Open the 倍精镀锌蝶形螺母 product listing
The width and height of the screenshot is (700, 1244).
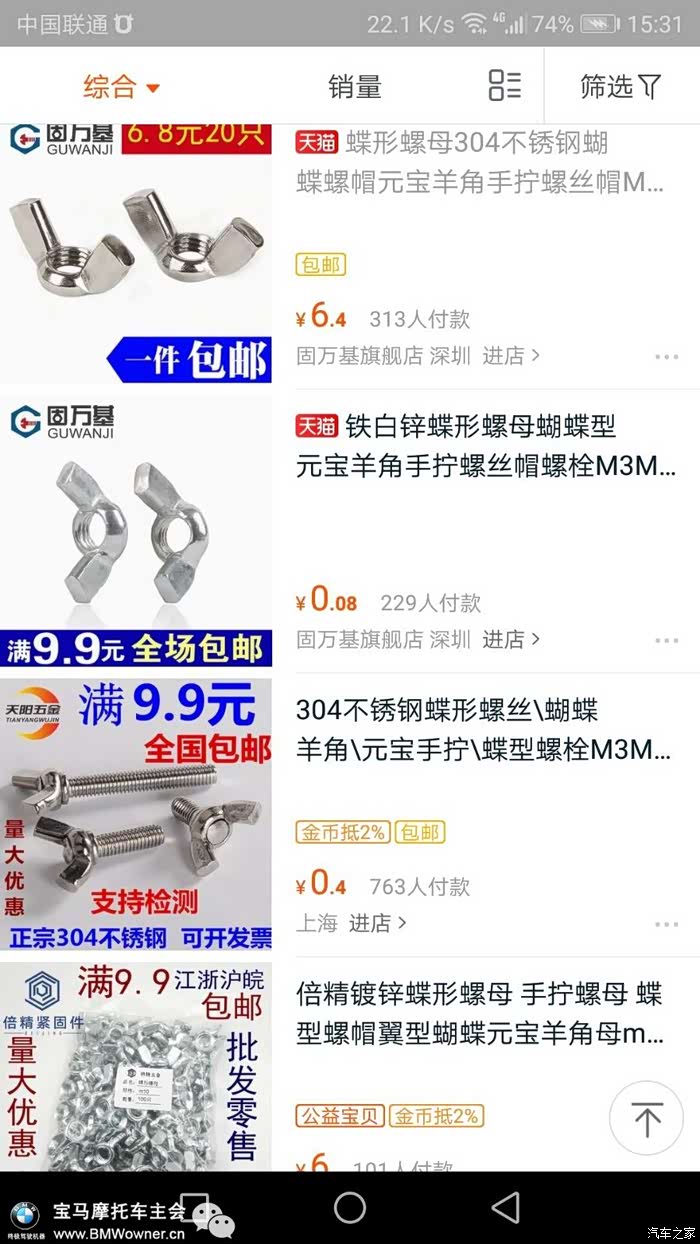click(x=480, y=1013)
